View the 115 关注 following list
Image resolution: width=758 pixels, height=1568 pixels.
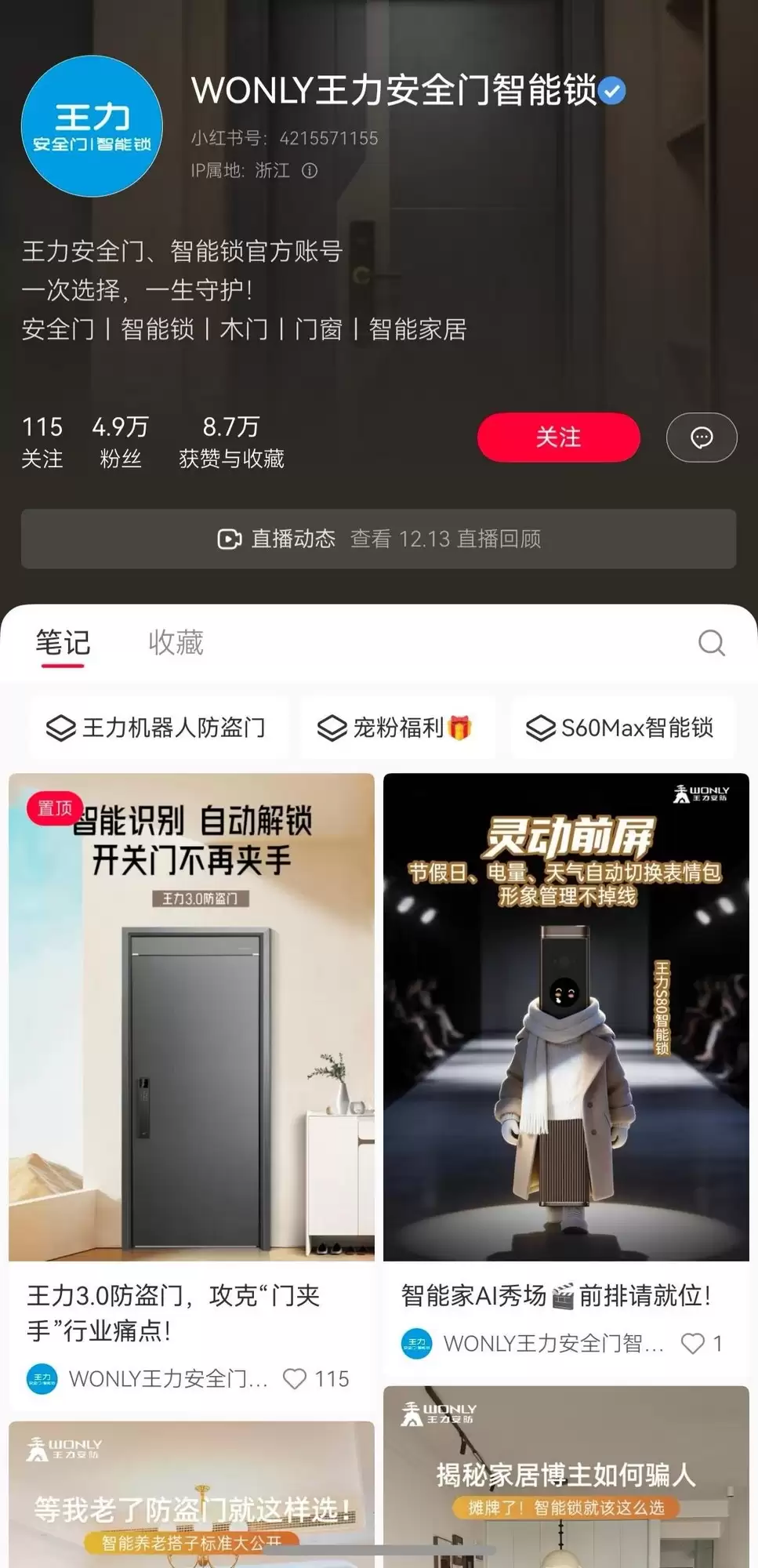[42, 441]
